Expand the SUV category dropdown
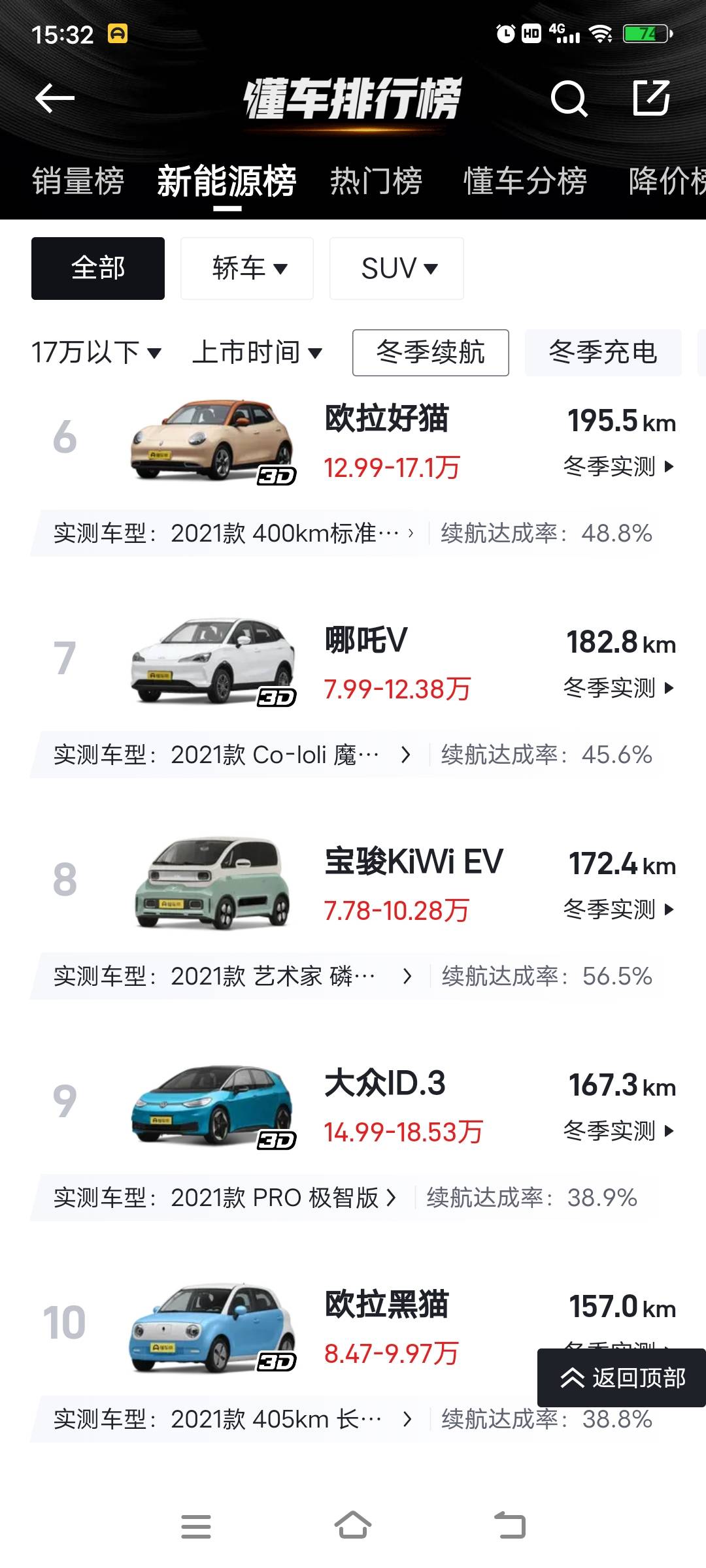The height and width of the screenshot is (1568, 706). click(x=396, y=268)
